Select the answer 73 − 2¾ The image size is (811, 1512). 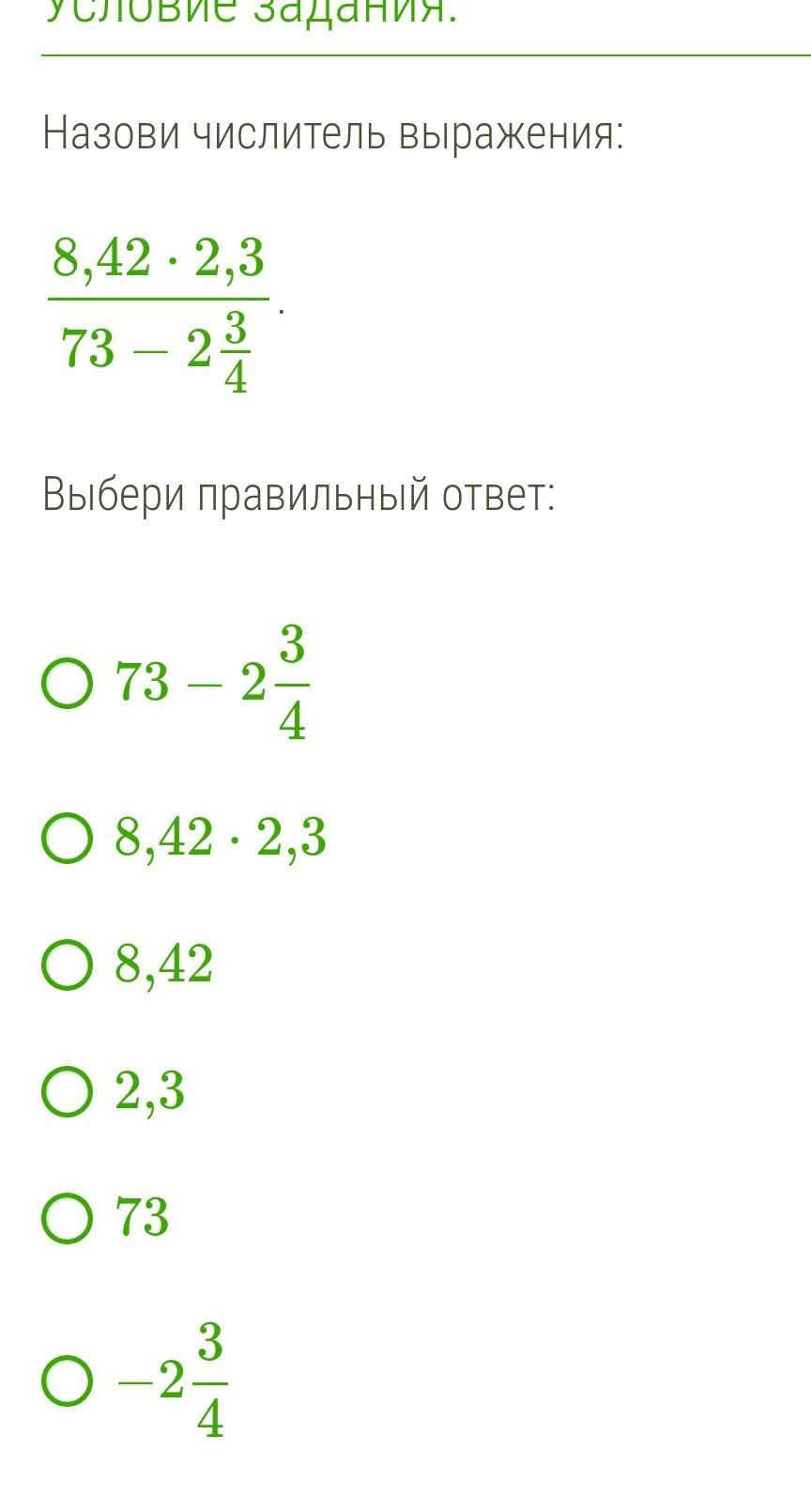click(68, 683)
